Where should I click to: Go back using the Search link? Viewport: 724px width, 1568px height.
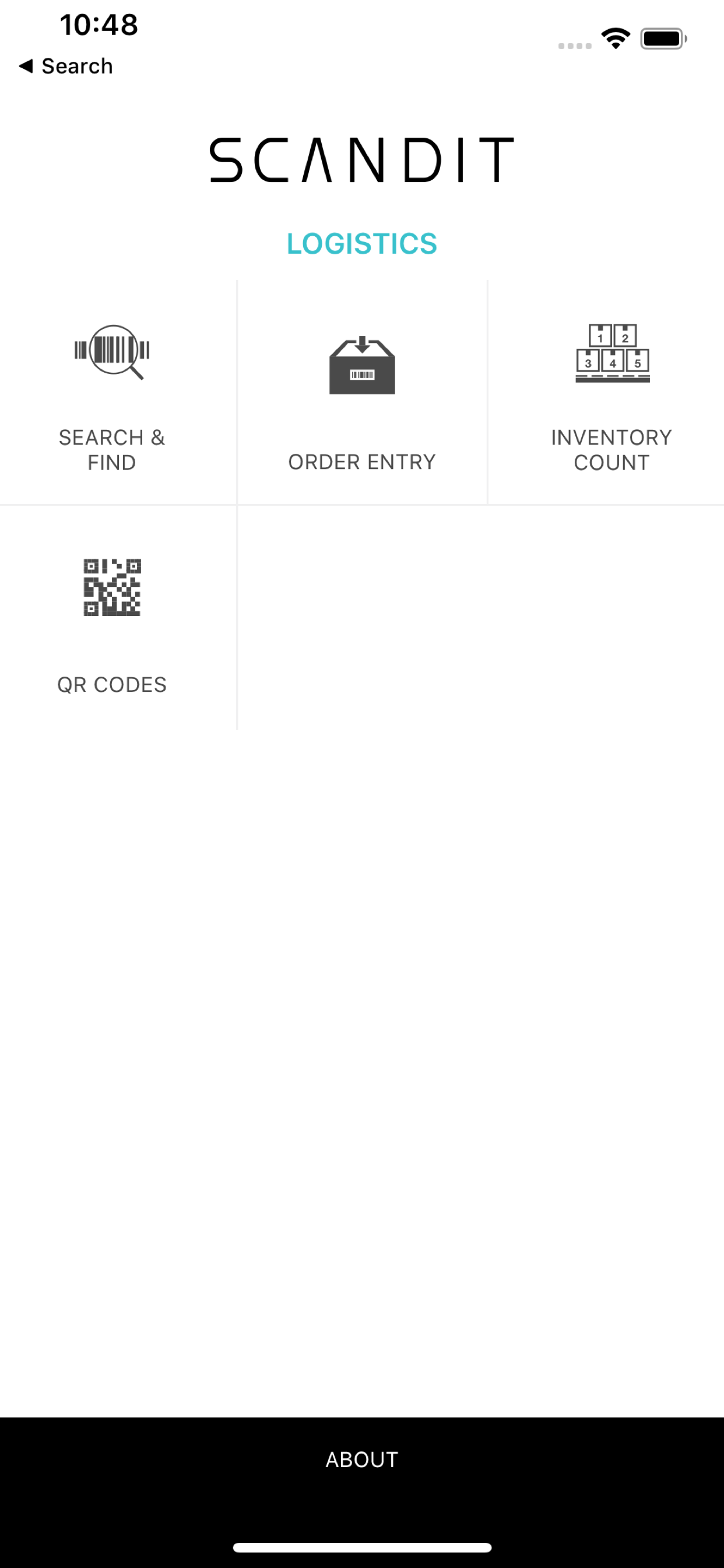tap(67, 66)
